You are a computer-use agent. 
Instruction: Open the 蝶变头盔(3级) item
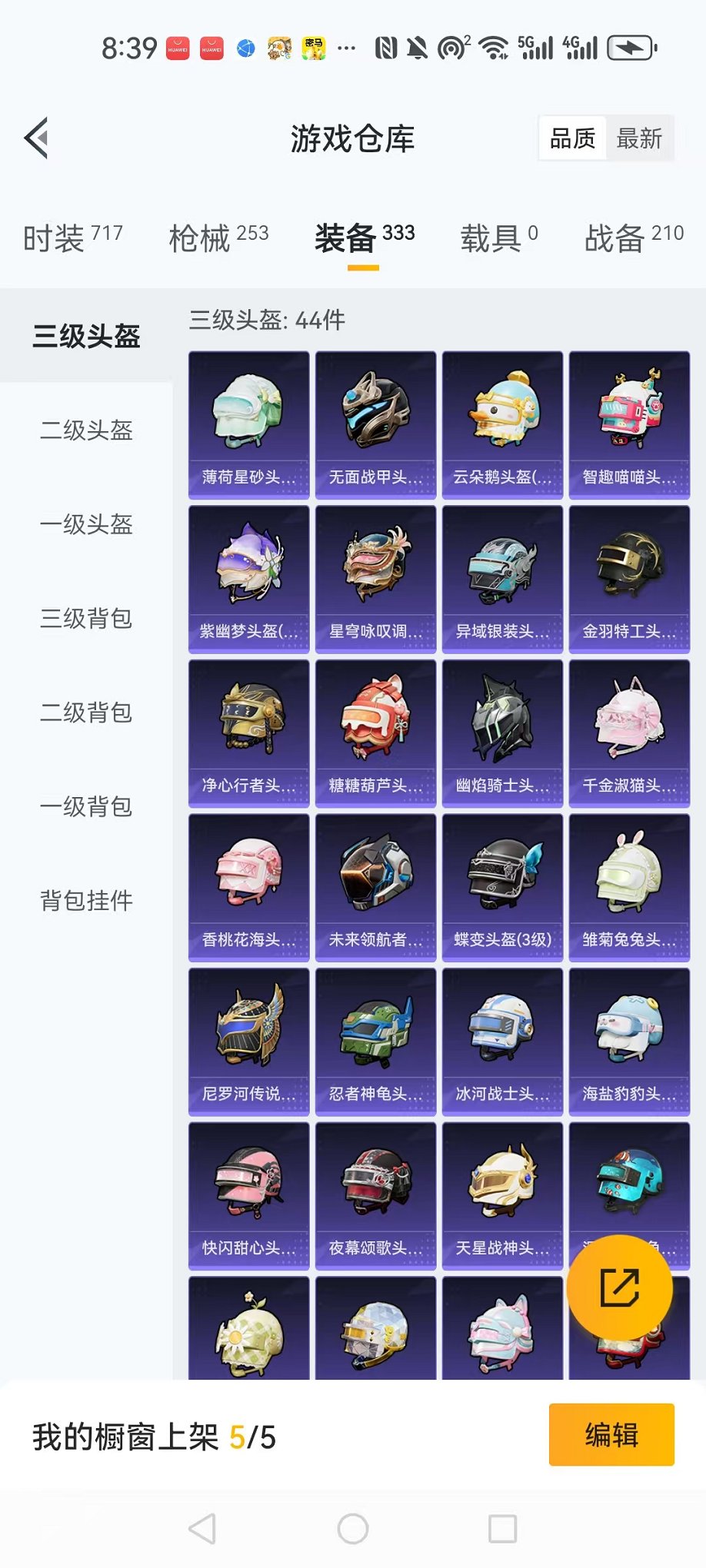point(502,888)
